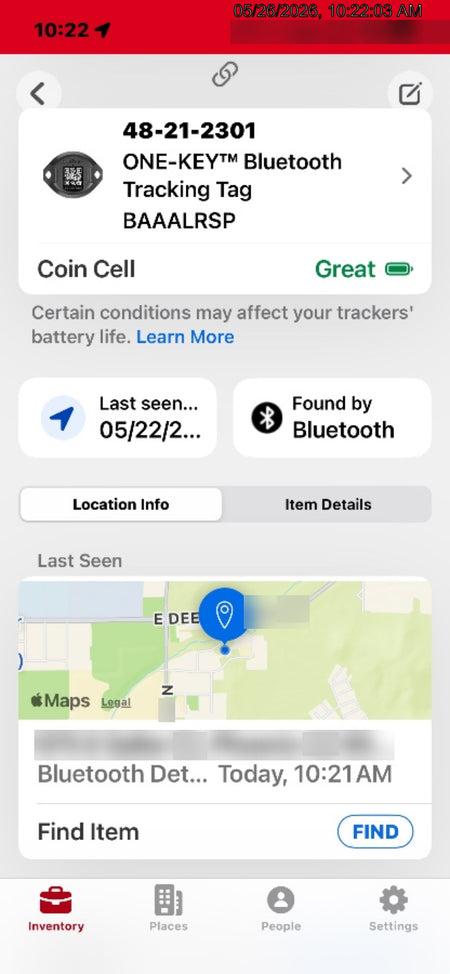The height and width of the screenshot is (974, 450).
Task: Open the Maps Legal link
Action: coord(116,702)
